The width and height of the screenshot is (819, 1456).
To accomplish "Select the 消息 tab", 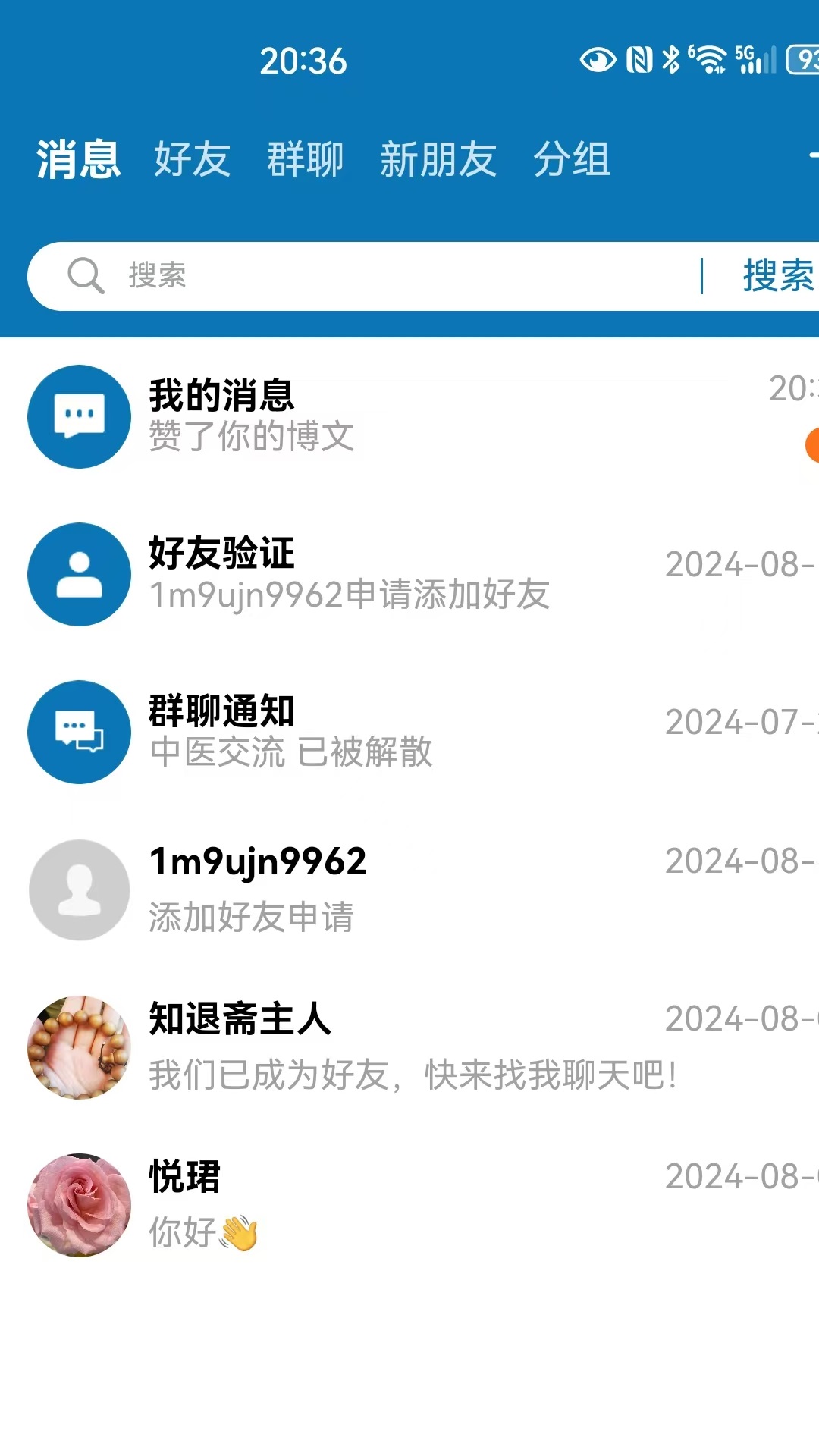I will 78,159.
